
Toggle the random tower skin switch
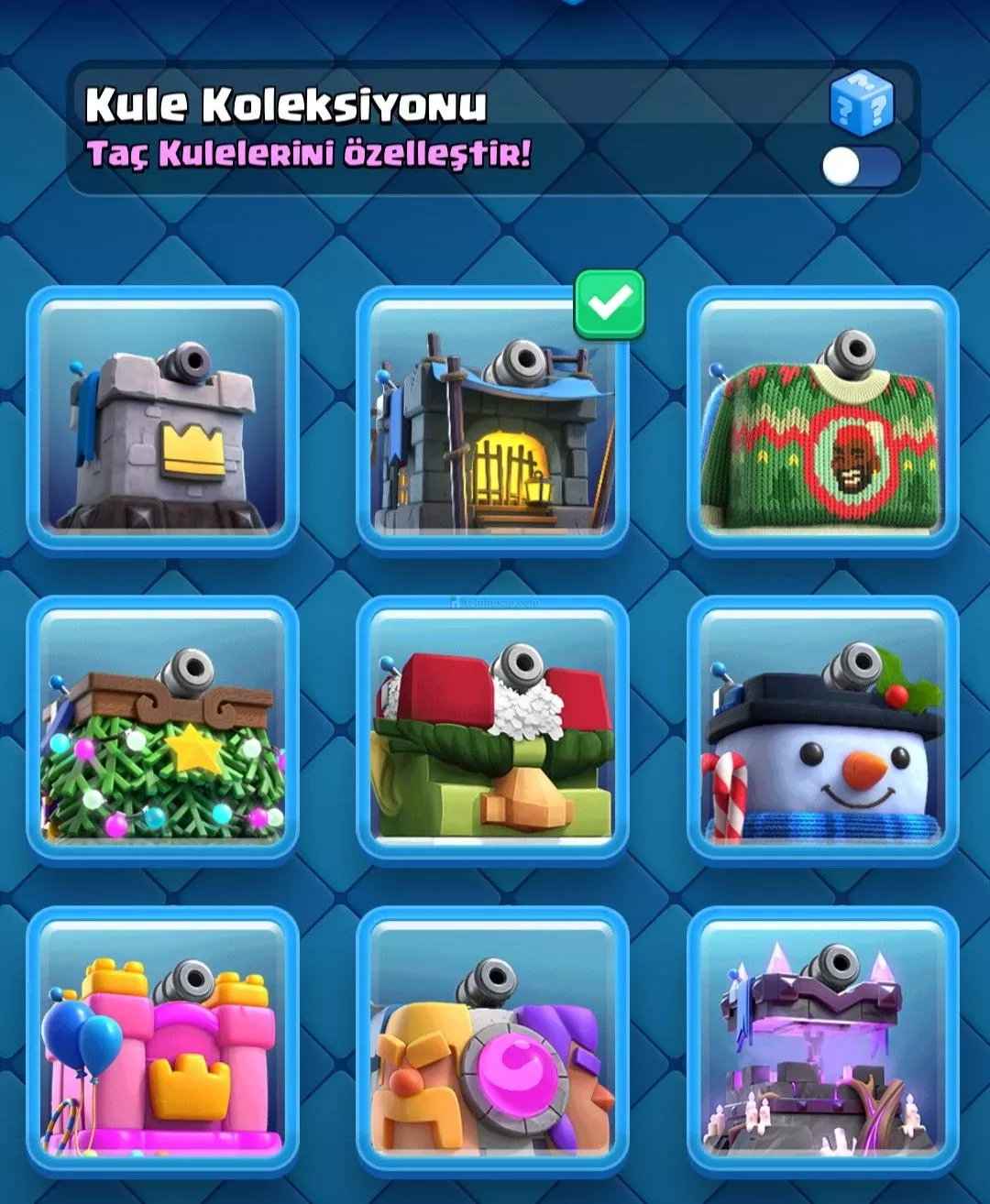(x=860, y=168)
